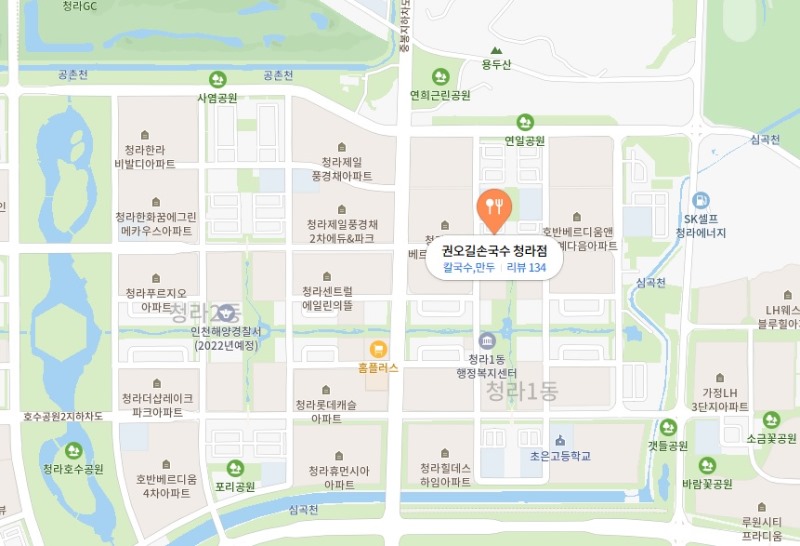Select the 청라1동 행정복지센터 marker
Image resolution: width=800 pixels, height=546 pixels.
coord(487,341)
